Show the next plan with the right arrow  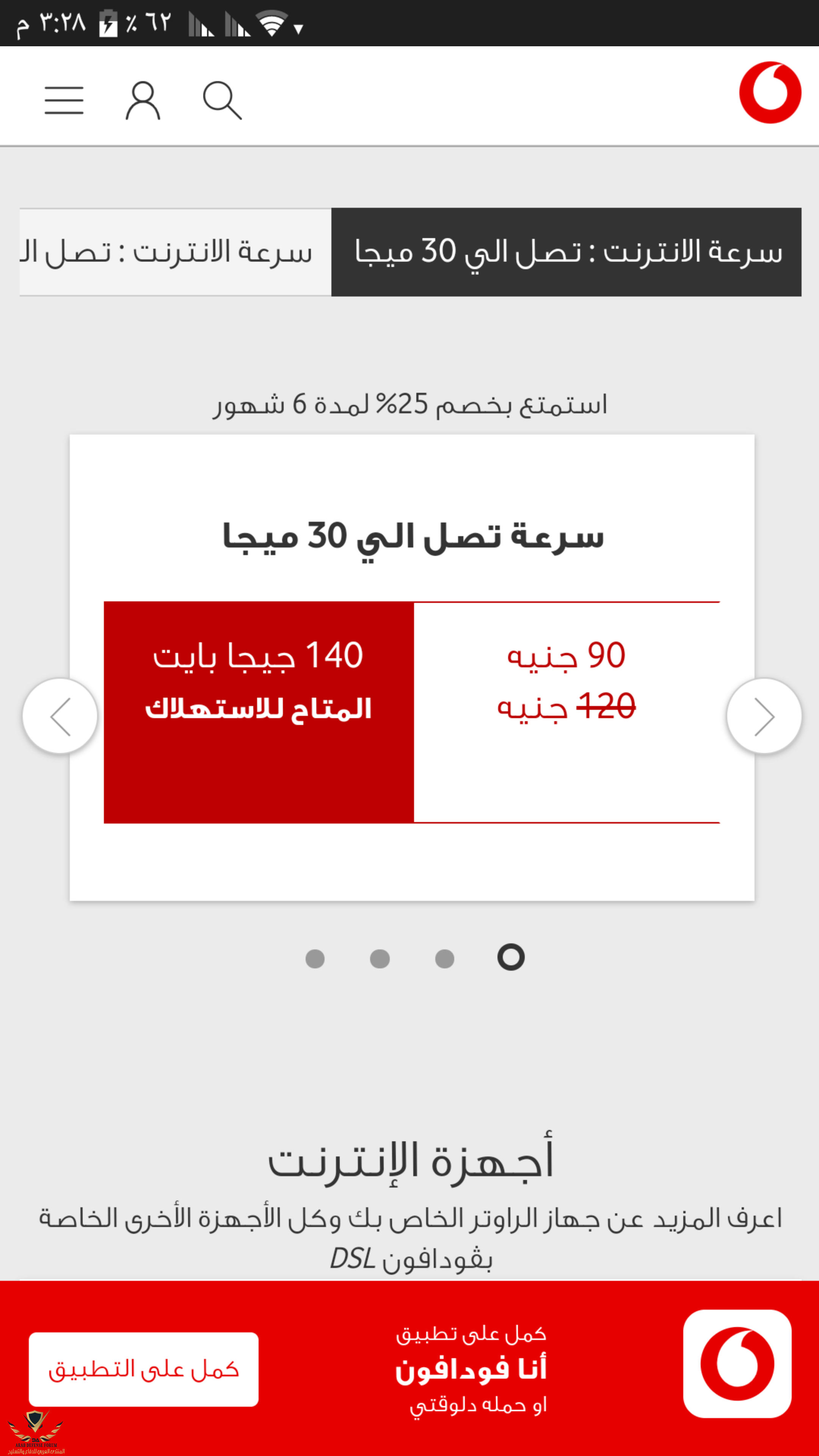pos(764,716)
